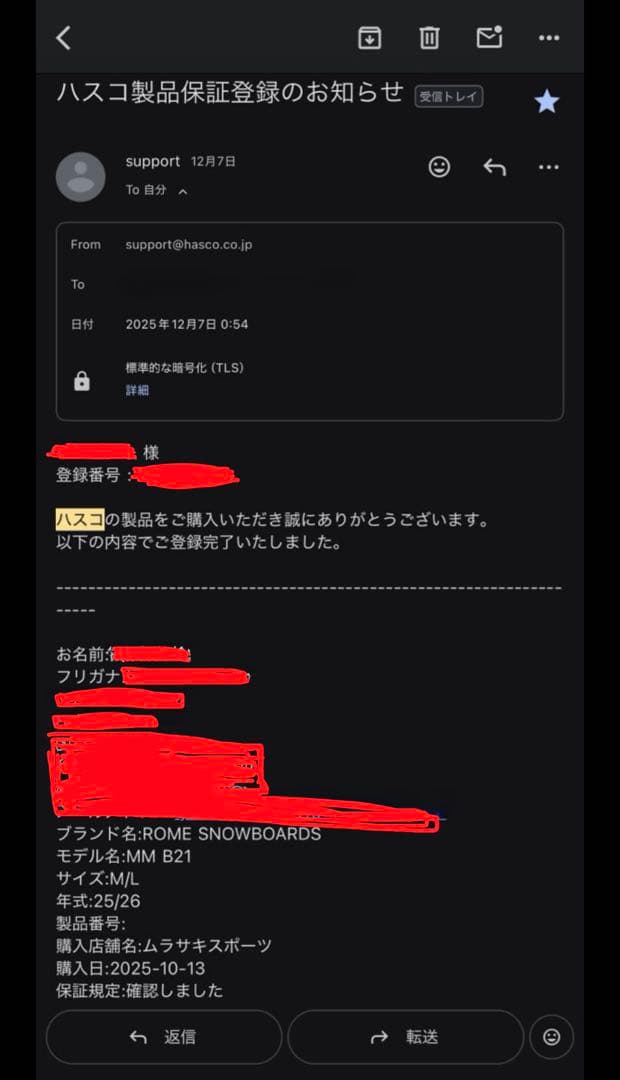Archive this email
Image resolution: width=620 pixels, height=1080 pixels.
pyautogui.click(x=370, y=38)
